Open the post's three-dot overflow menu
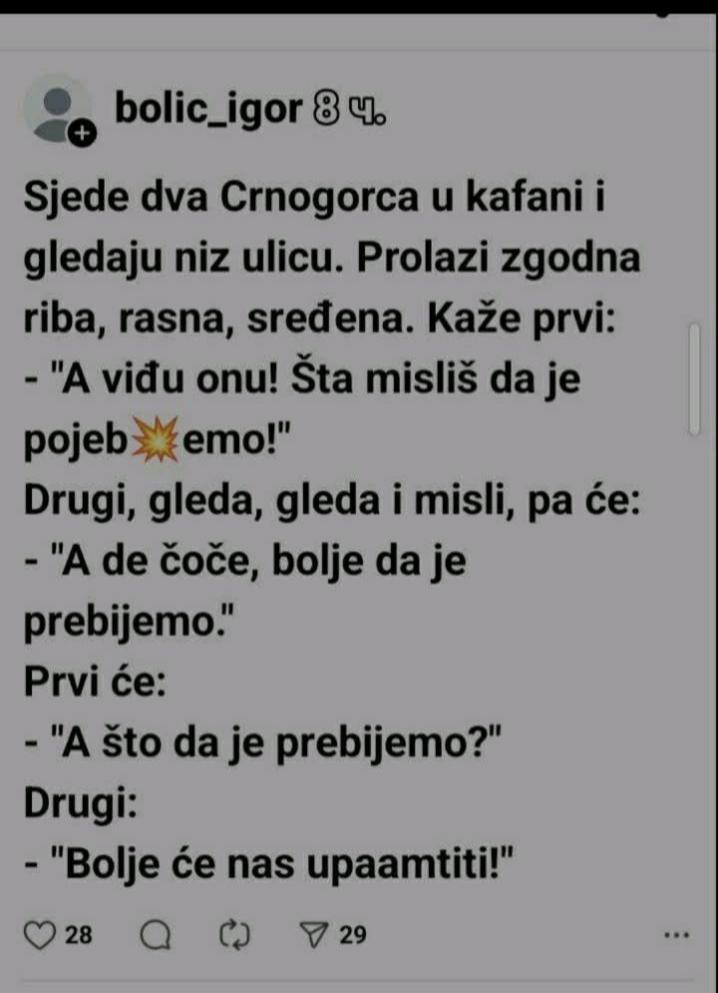 click(677, 936)
